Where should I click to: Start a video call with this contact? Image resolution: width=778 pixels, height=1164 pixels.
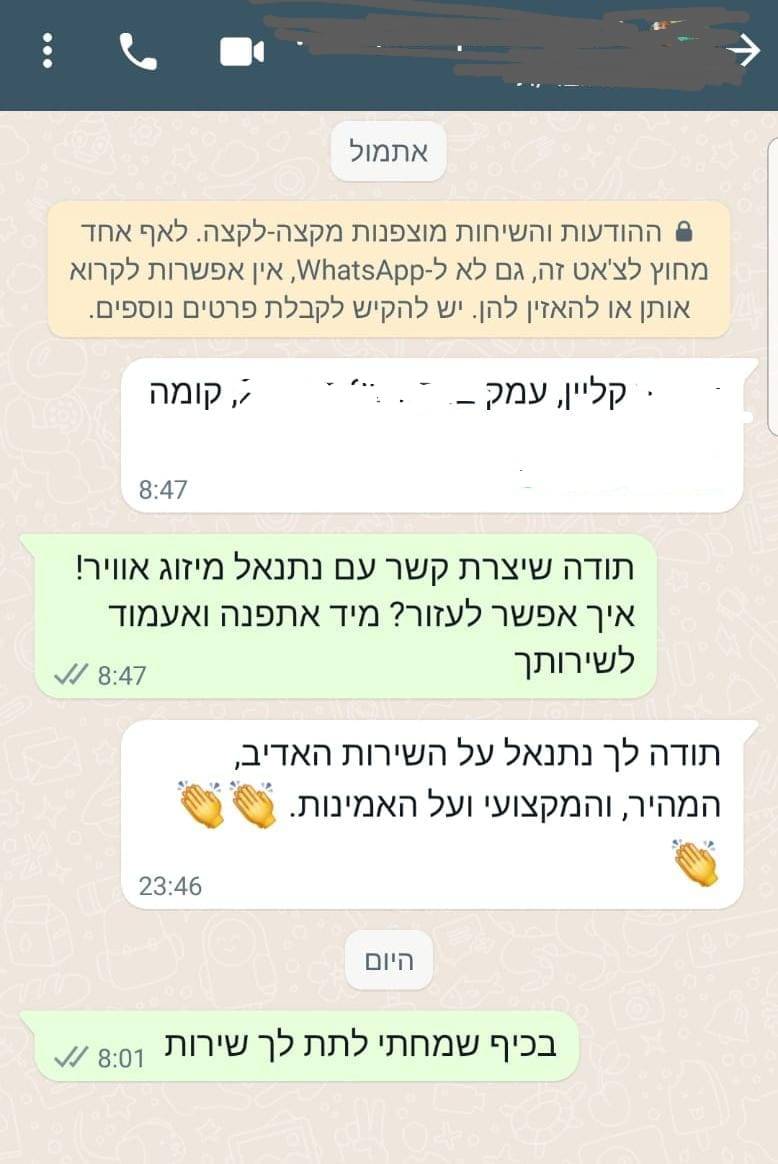click(242, 51)
